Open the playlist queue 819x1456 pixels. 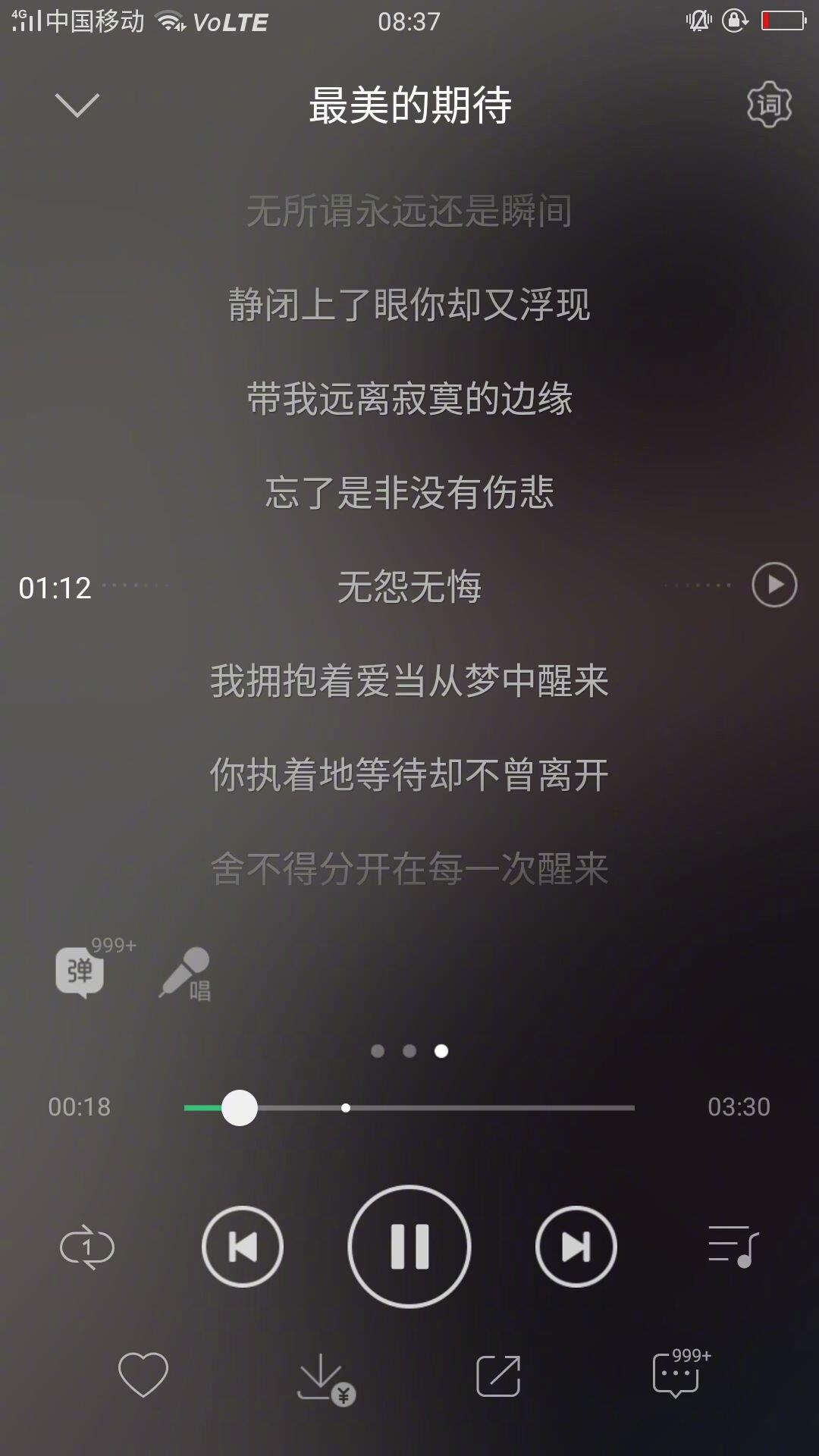coord(733,1247)
